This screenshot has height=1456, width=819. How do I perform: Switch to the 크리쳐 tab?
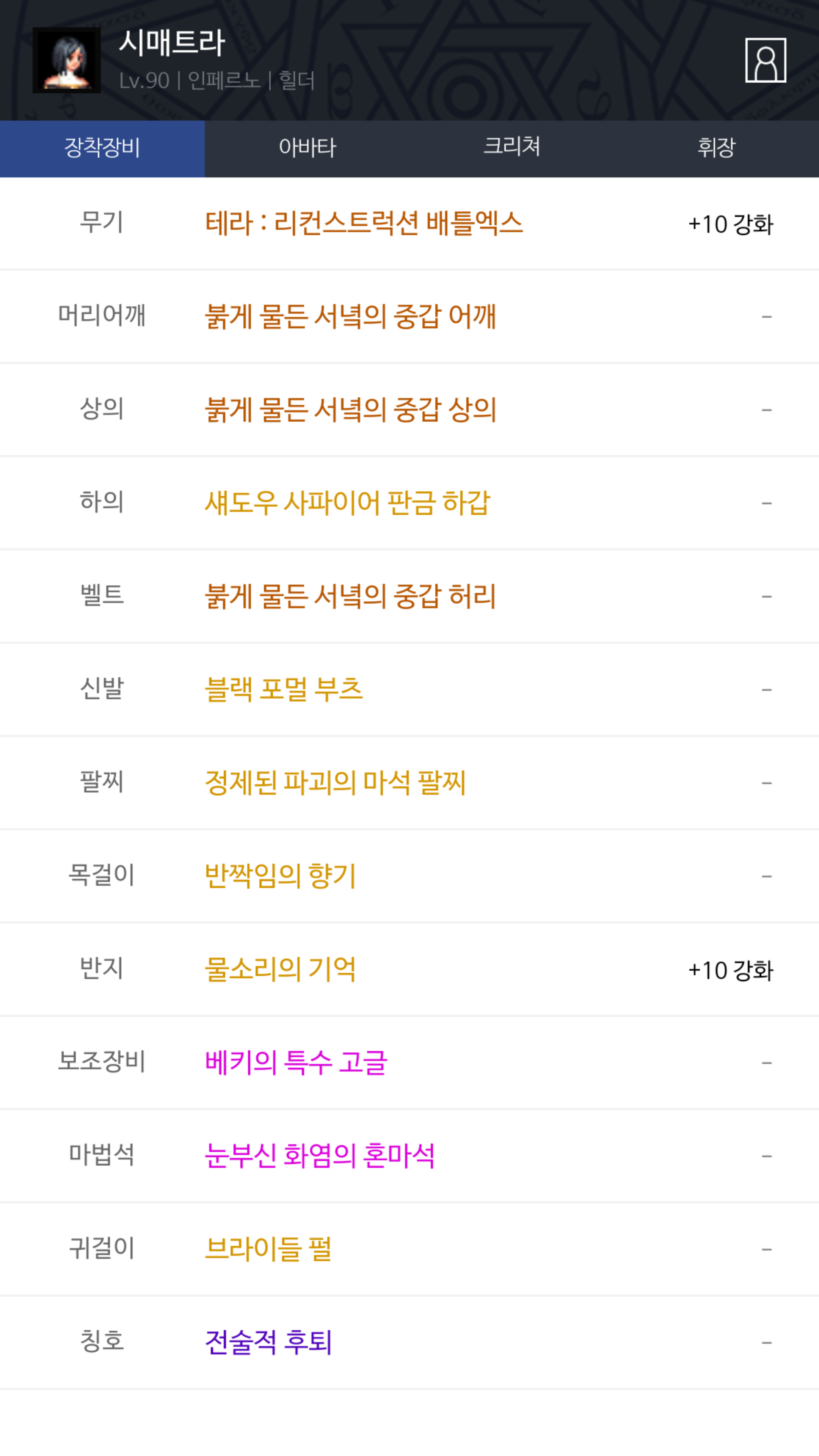tap(511, 148)
